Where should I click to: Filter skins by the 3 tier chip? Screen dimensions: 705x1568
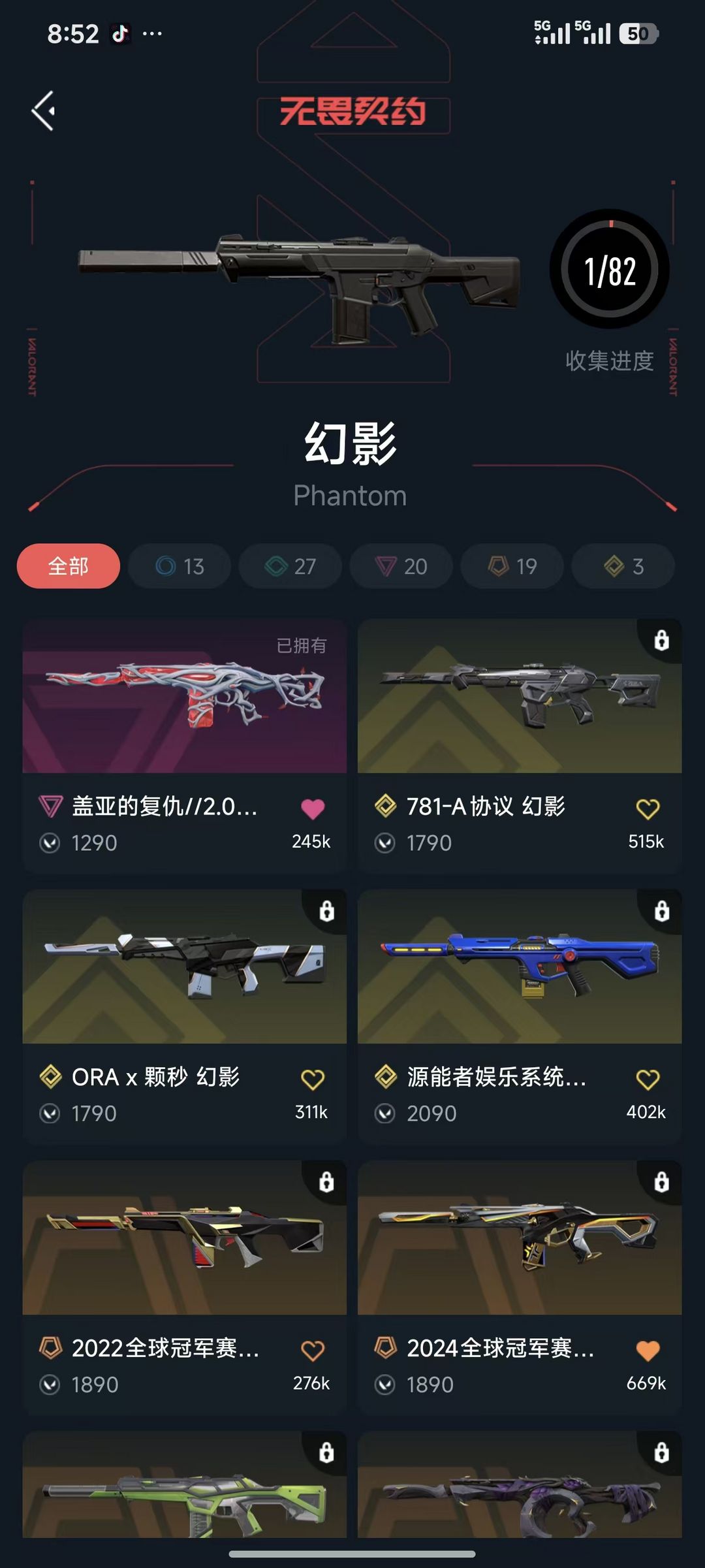coord(623,566)
